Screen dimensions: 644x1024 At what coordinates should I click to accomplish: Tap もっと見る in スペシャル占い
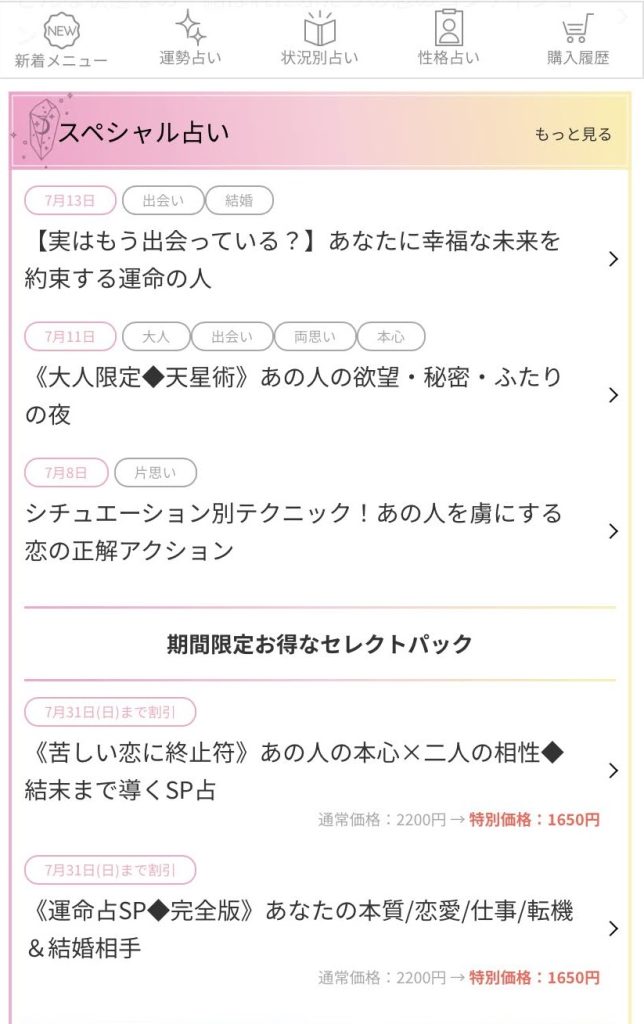572,134
